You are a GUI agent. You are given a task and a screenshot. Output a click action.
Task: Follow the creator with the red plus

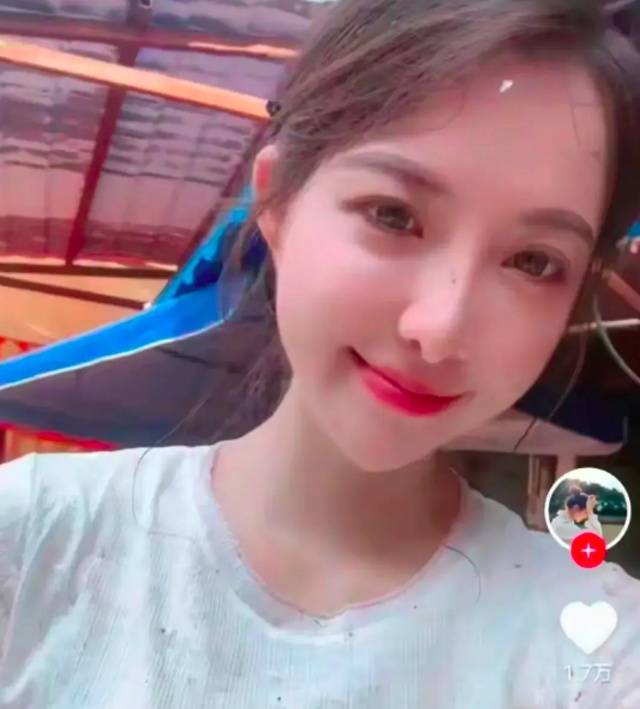(588, 551)
